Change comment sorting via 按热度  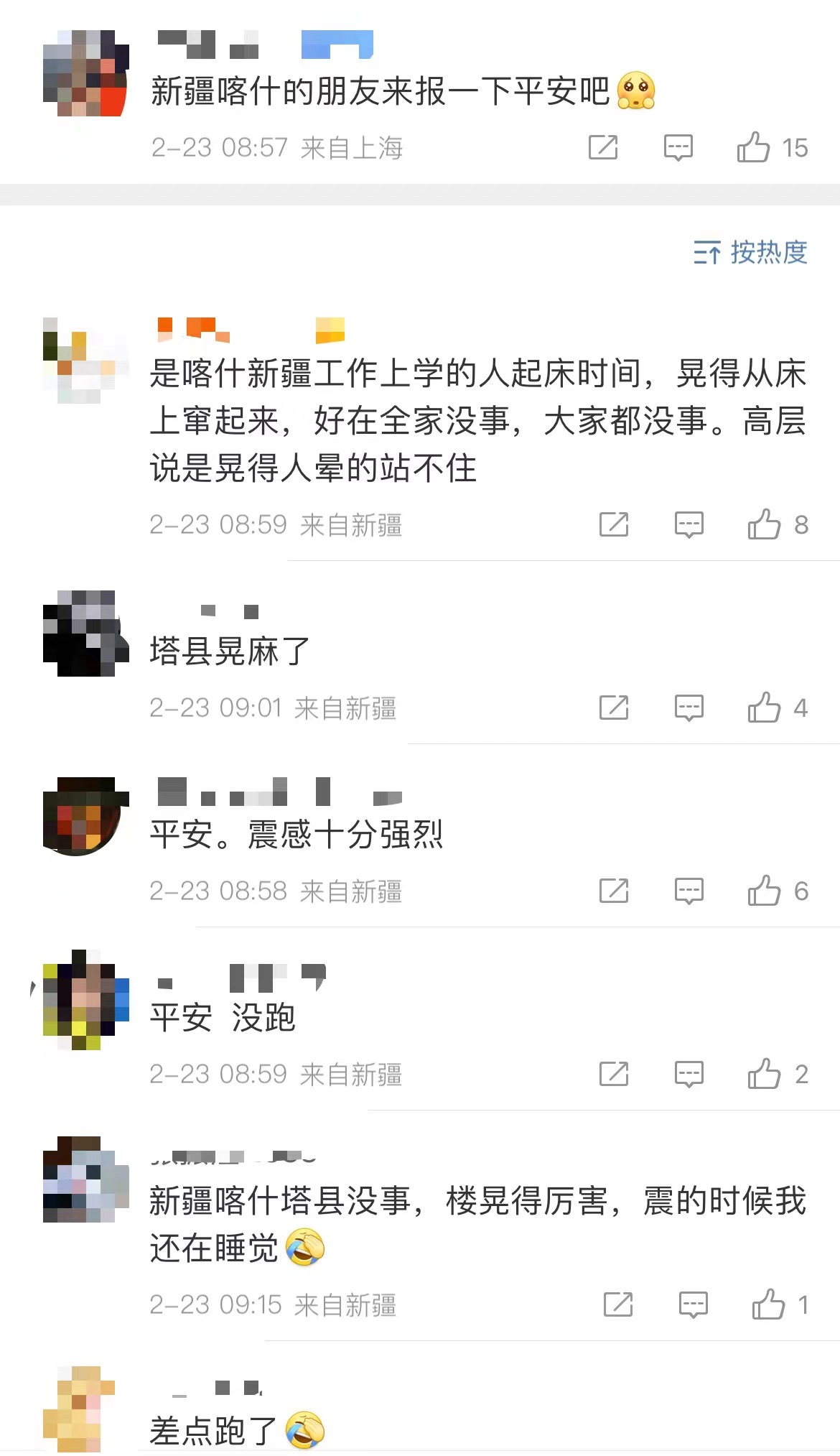[x=750, y=252]
